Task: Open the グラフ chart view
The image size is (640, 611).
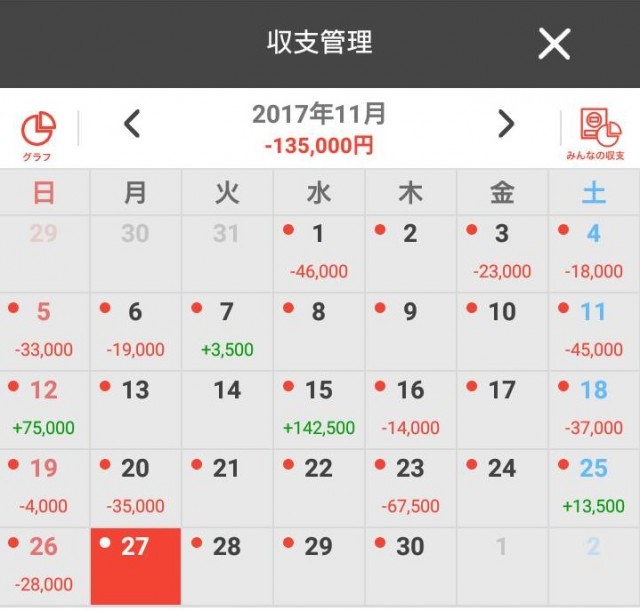Action: click(x=38, y=134)
